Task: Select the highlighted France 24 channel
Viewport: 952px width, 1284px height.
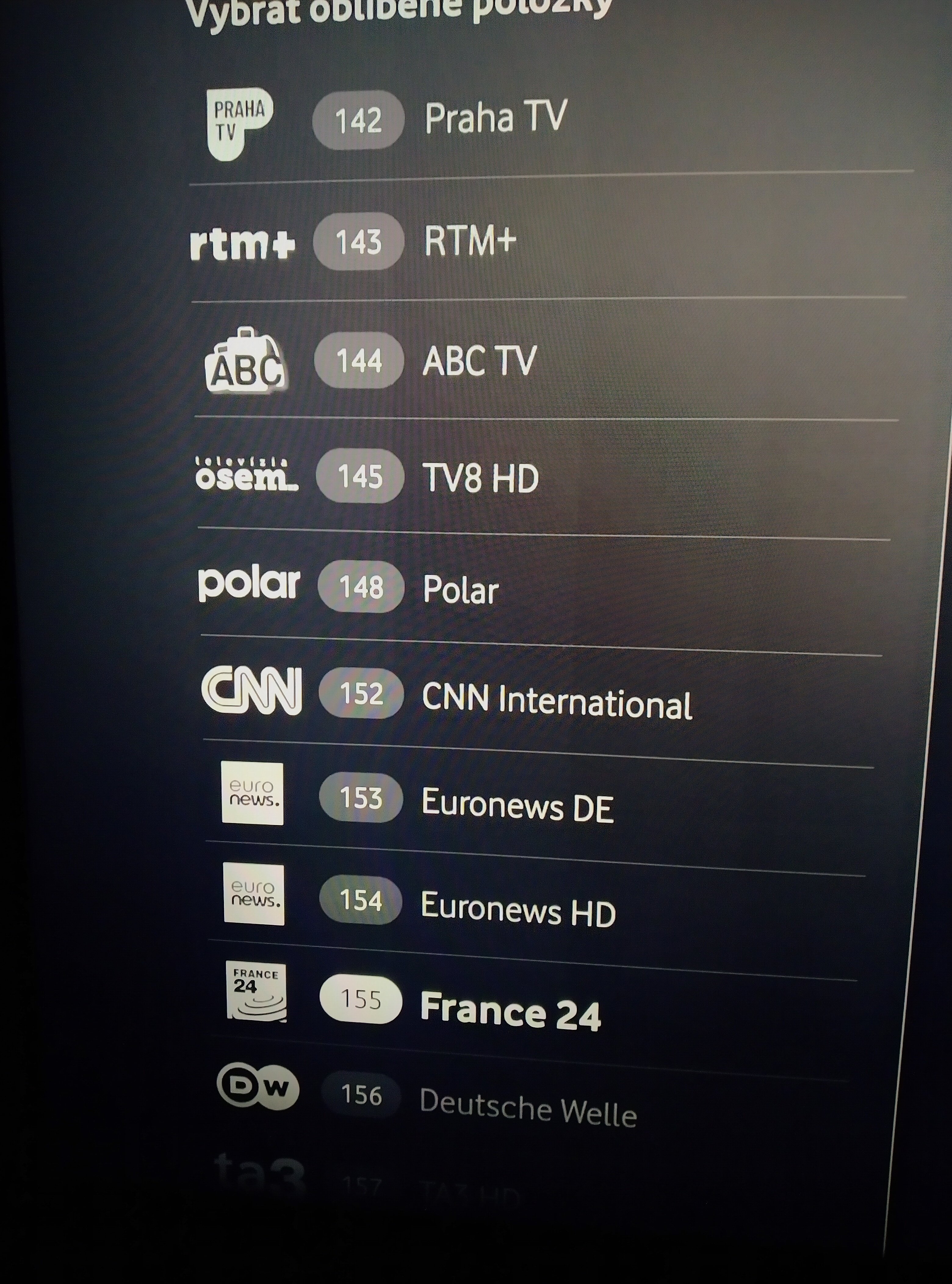Action: (x=510, y=1010)
